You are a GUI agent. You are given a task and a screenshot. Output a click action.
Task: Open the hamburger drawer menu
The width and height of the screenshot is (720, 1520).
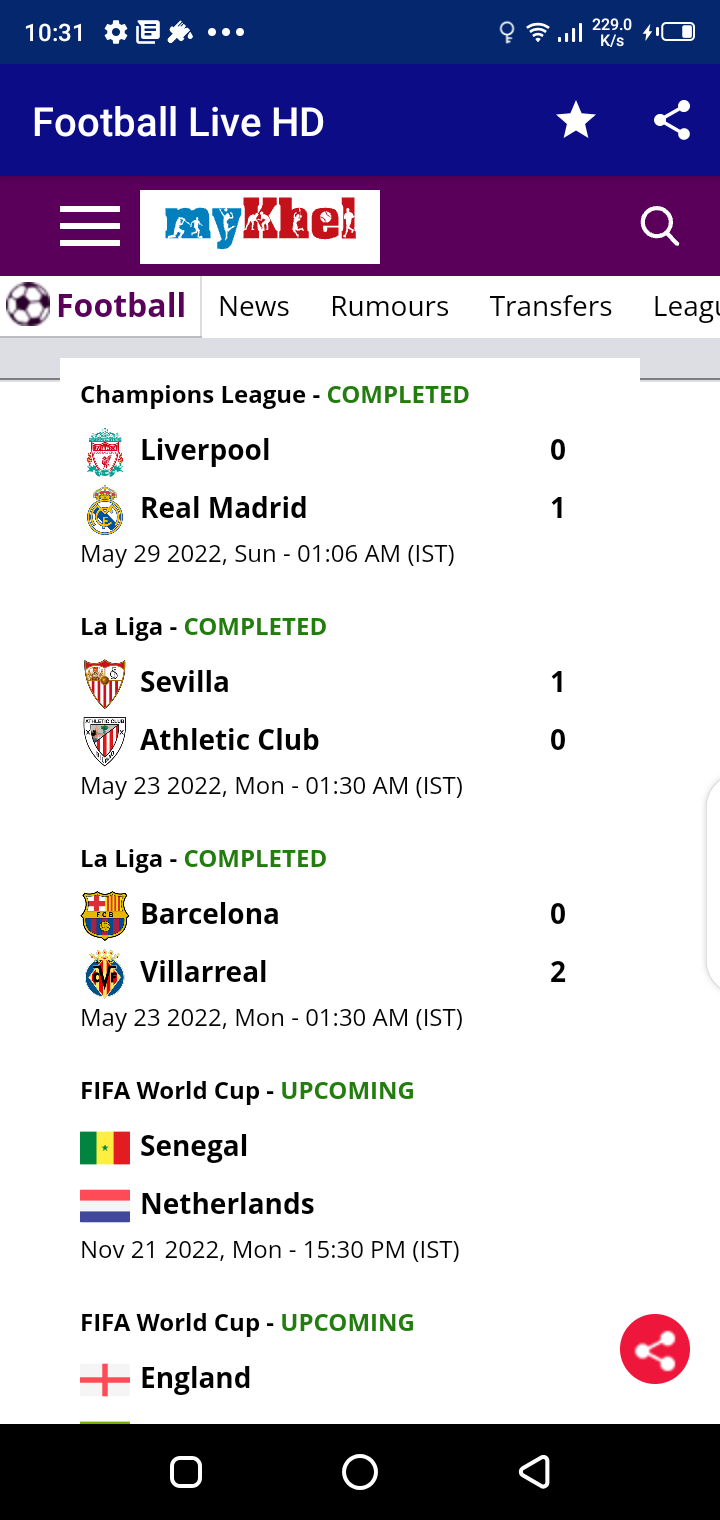pyautogui.click(x=90, y=226)
